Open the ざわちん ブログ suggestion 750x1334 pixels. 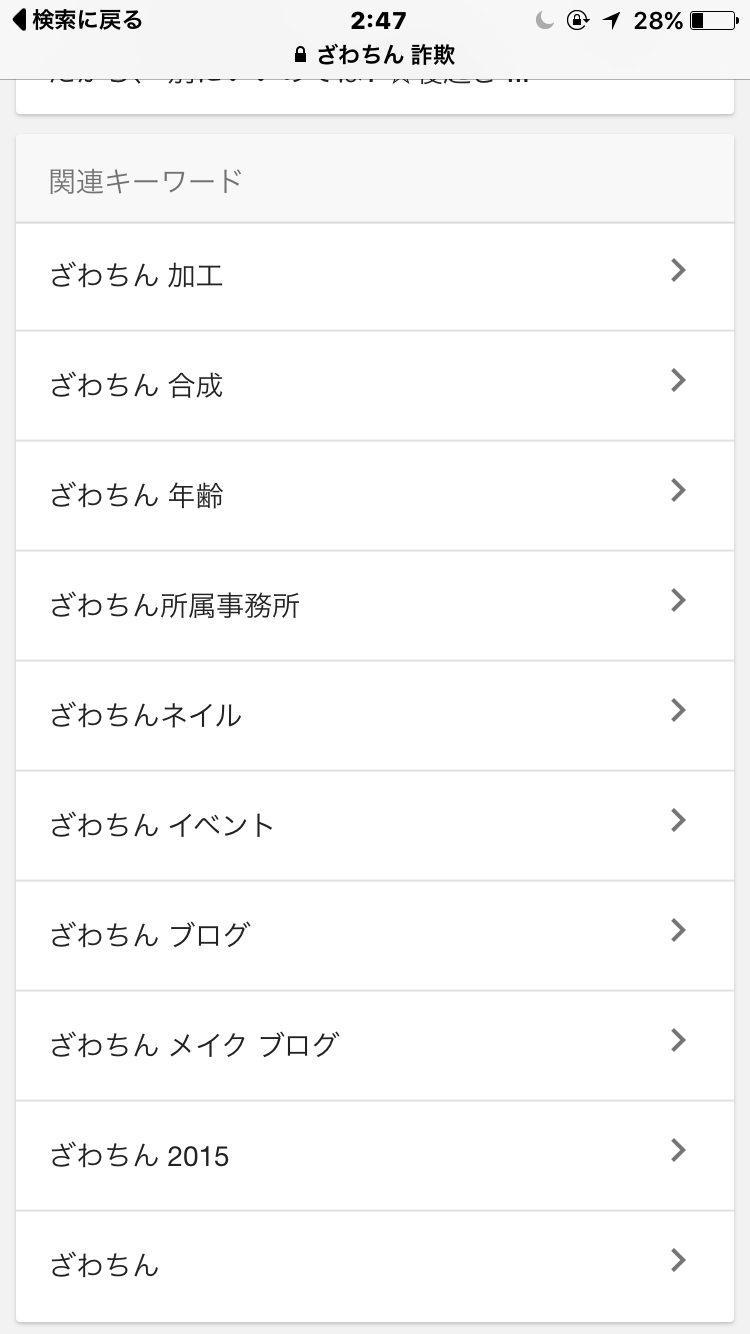[375, 936]
